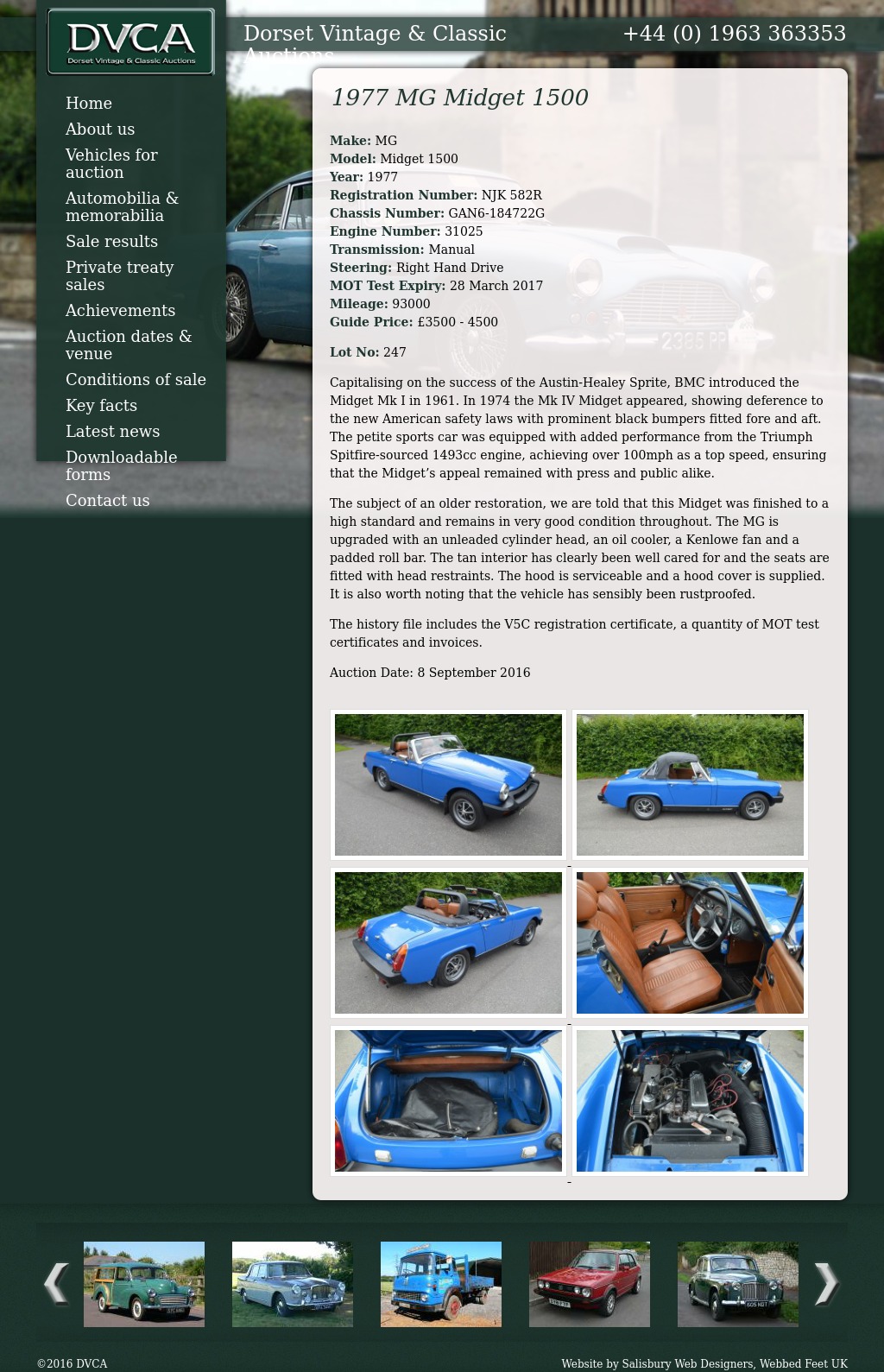Open Automobilia & memorabilia section
Image resolution: width=884 pixels, height=1372 pixels.
point(122,206)
